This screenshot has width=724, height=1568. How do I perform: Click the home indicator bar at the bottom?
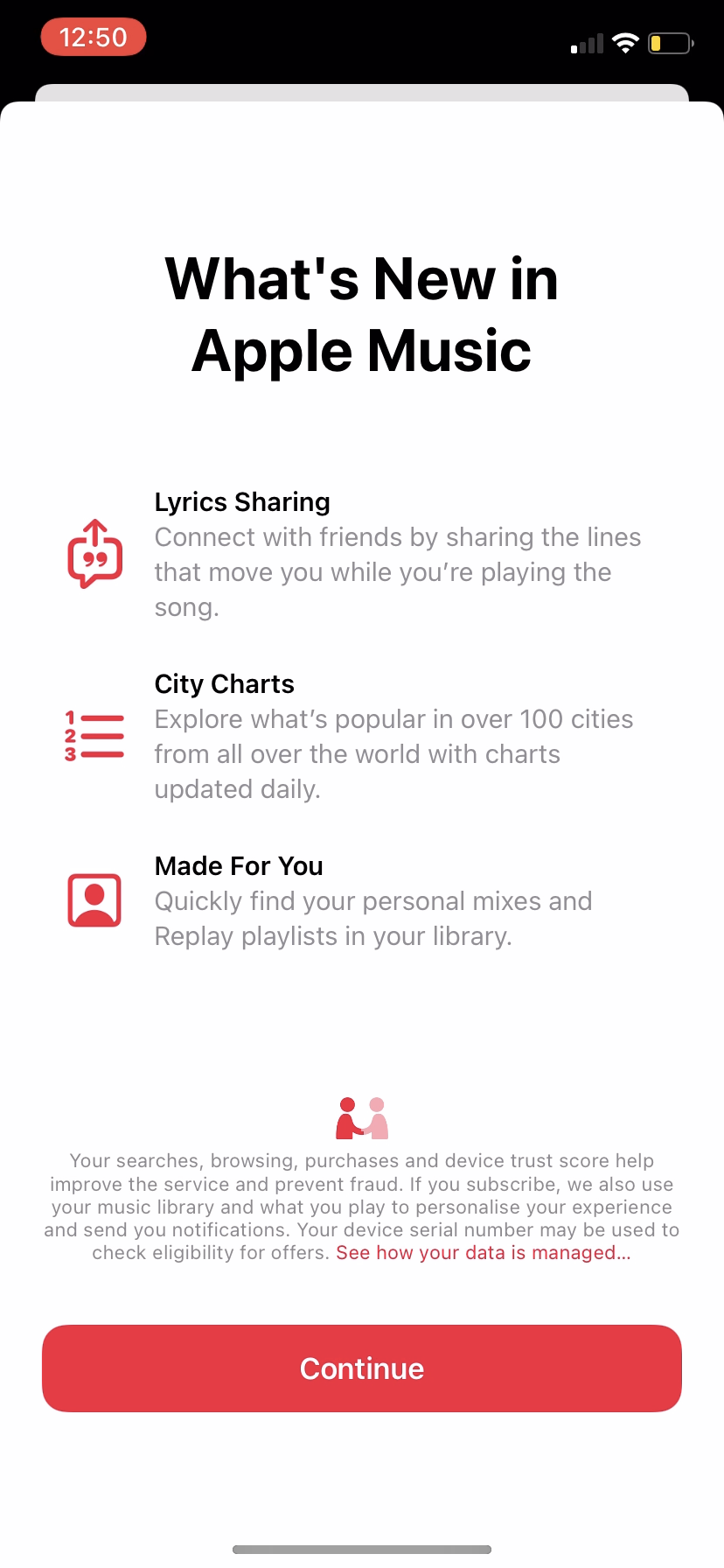click(362, 1548)
